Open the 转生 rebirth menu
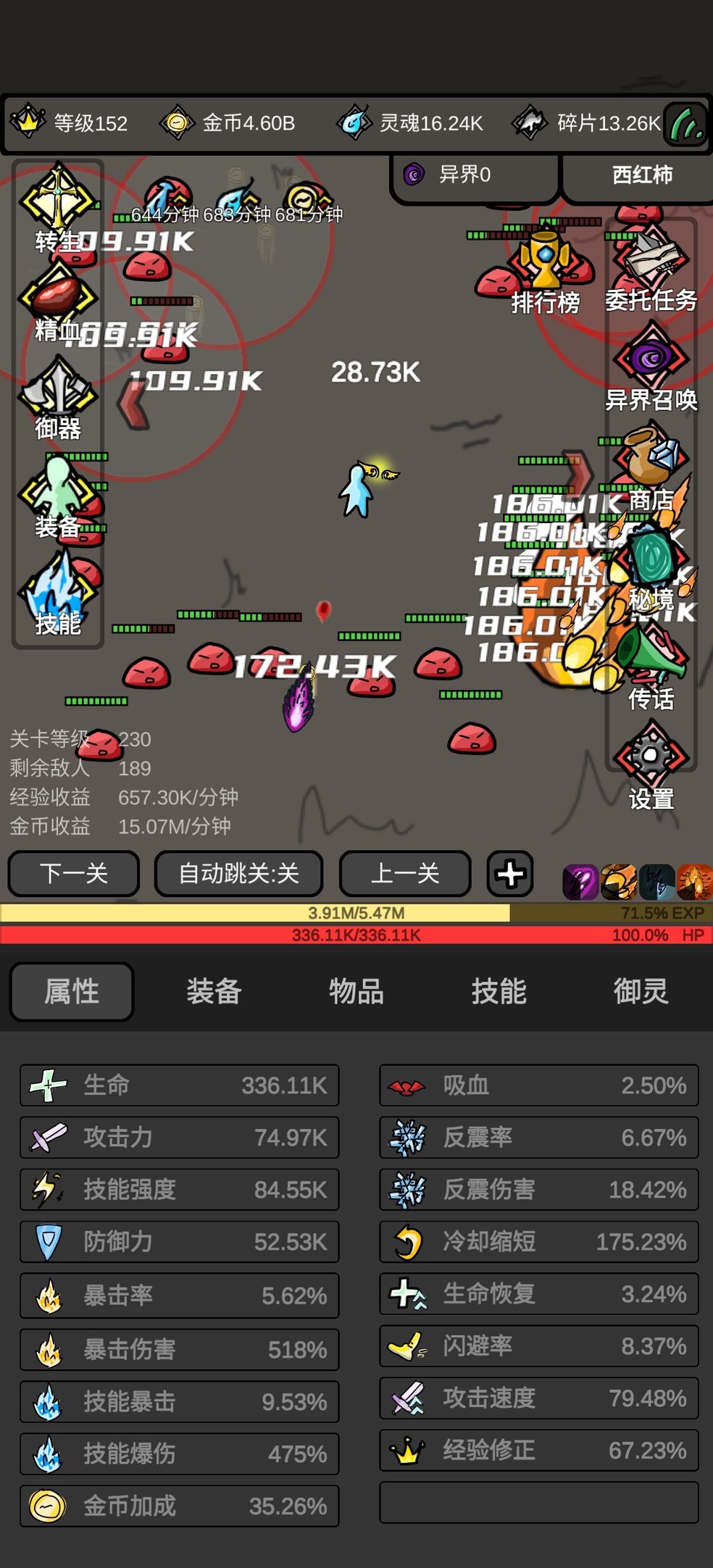The height and width of the screenshot is (1568, 713). click(x=57, y=207)
